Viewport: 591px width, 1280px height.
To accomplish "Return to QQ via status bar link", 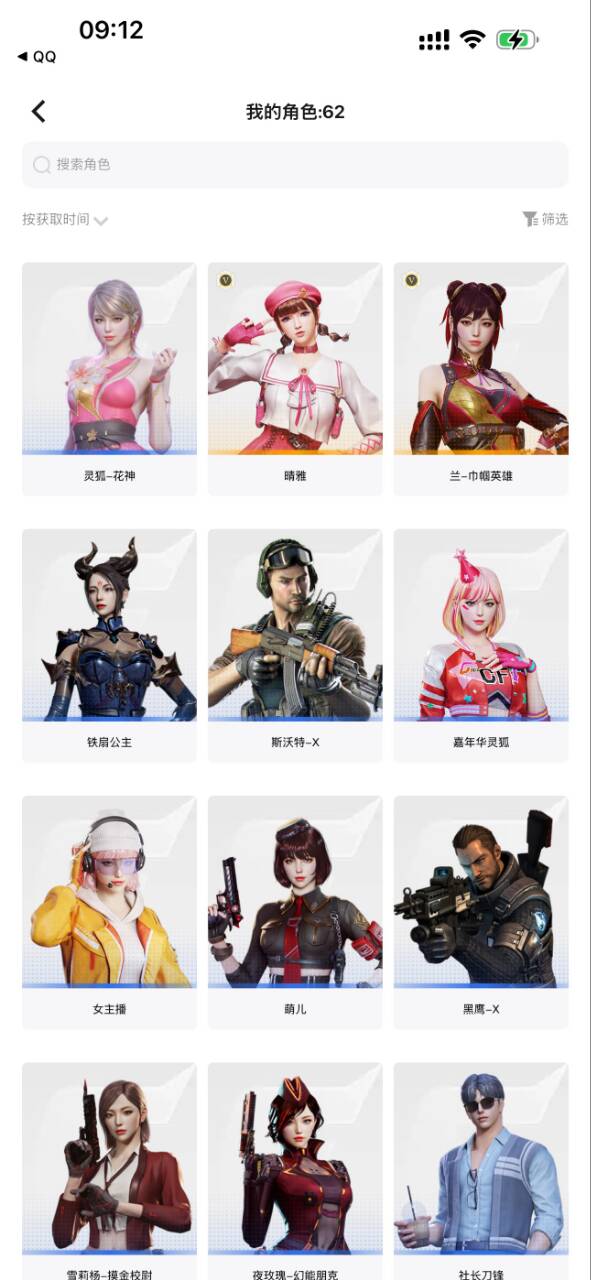I will point(37,57).
